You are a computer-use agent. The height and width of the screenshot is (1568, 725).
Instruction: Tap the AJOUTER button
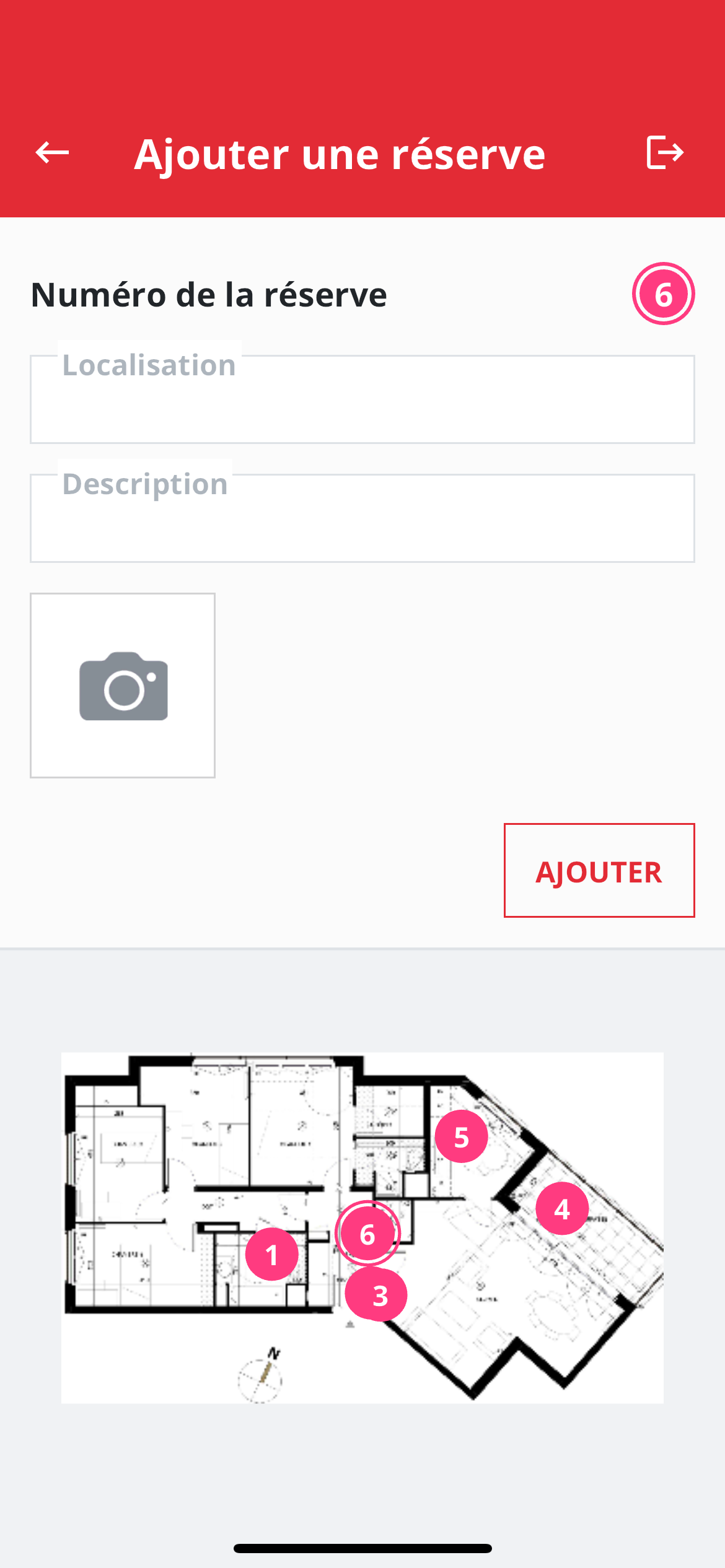coord(599,870)
